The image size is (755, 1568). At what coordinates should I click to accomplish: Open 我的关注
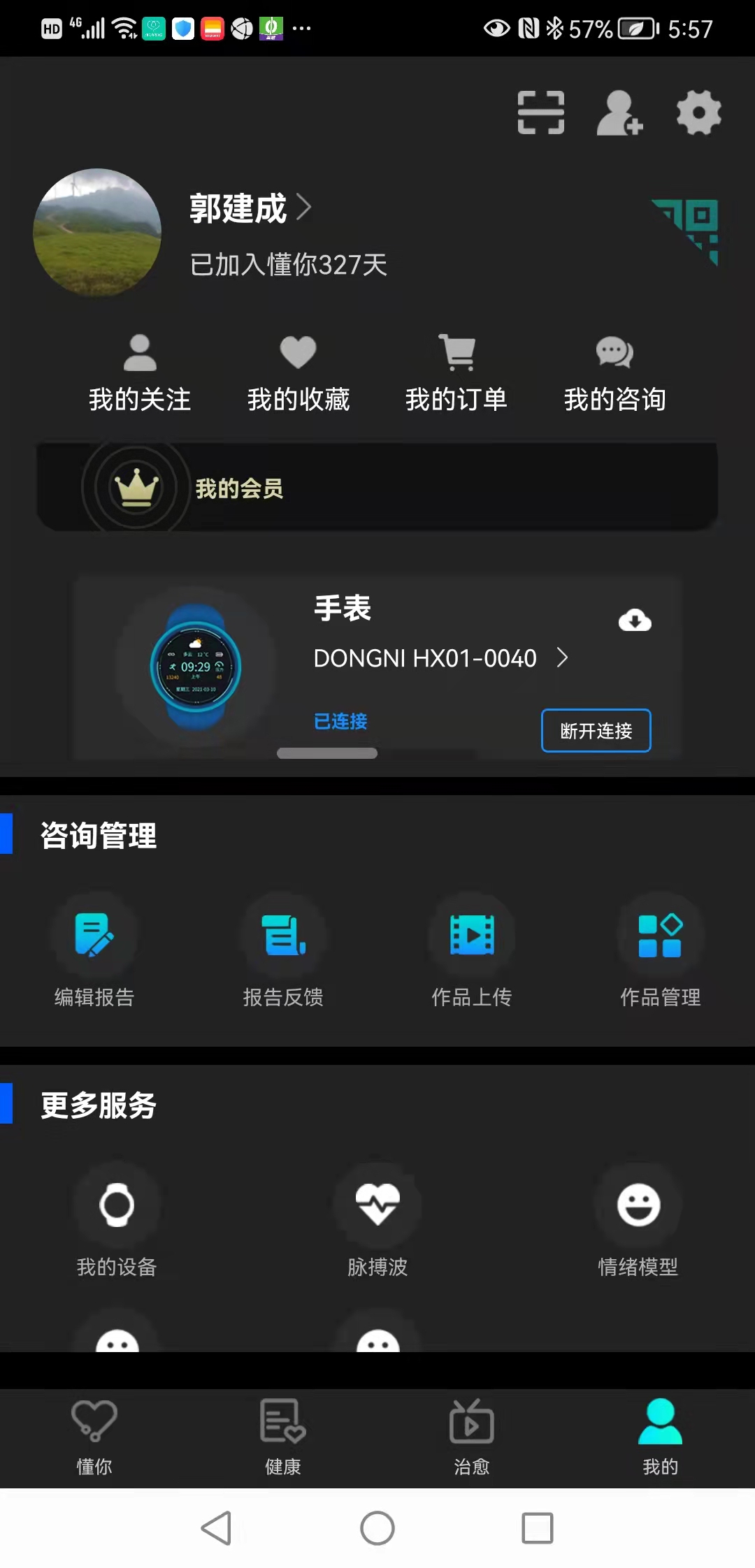[x=140, y=374]
